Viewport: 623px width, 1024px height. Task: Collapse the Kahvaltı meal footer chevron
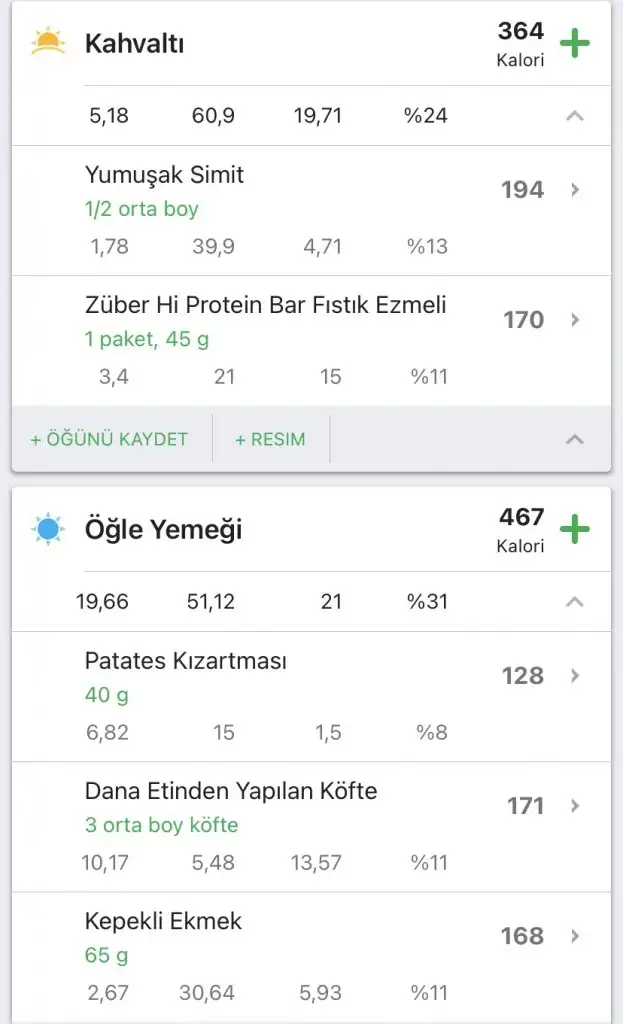coord(574,439)
